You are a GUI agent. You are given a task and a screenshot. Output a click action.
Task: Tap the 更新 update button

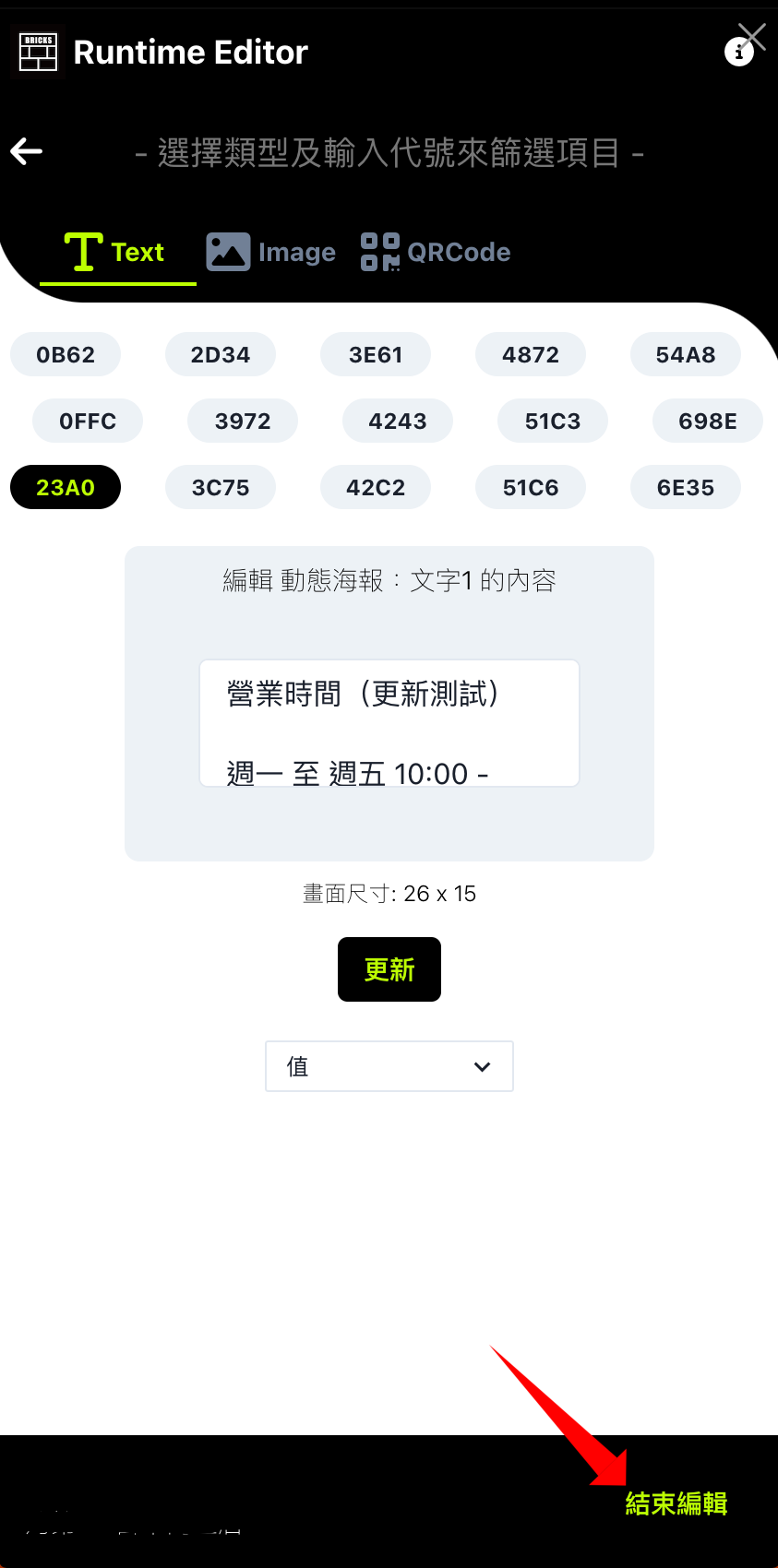click(389, 969)
